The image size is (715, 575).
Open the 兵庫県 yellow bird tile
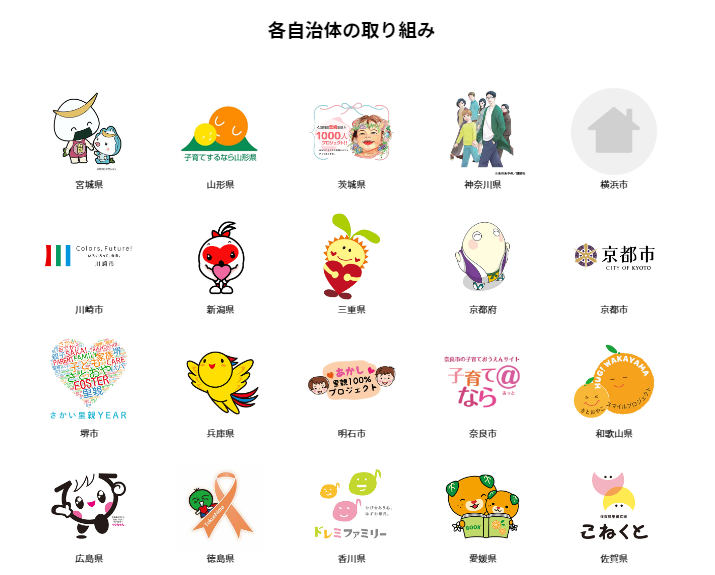tap(220, 380)
